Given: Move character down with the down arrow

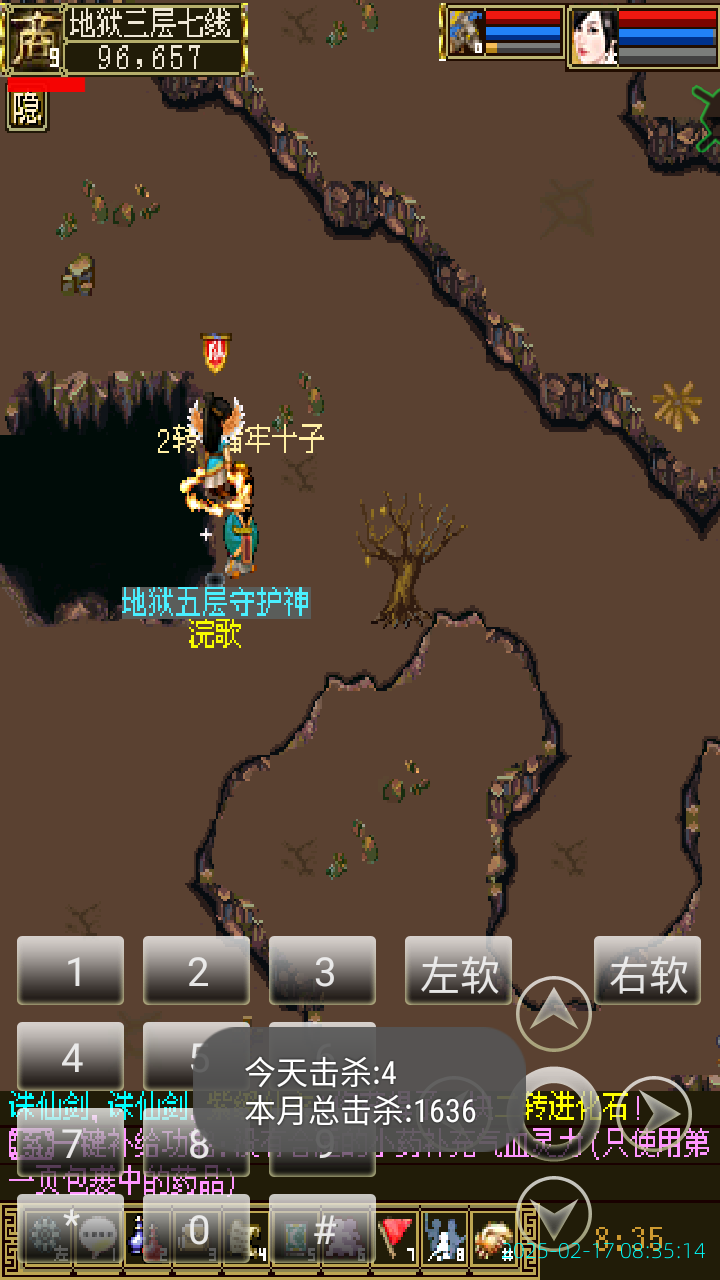Looking at the screenshot, I should [x=554, y=1212].
